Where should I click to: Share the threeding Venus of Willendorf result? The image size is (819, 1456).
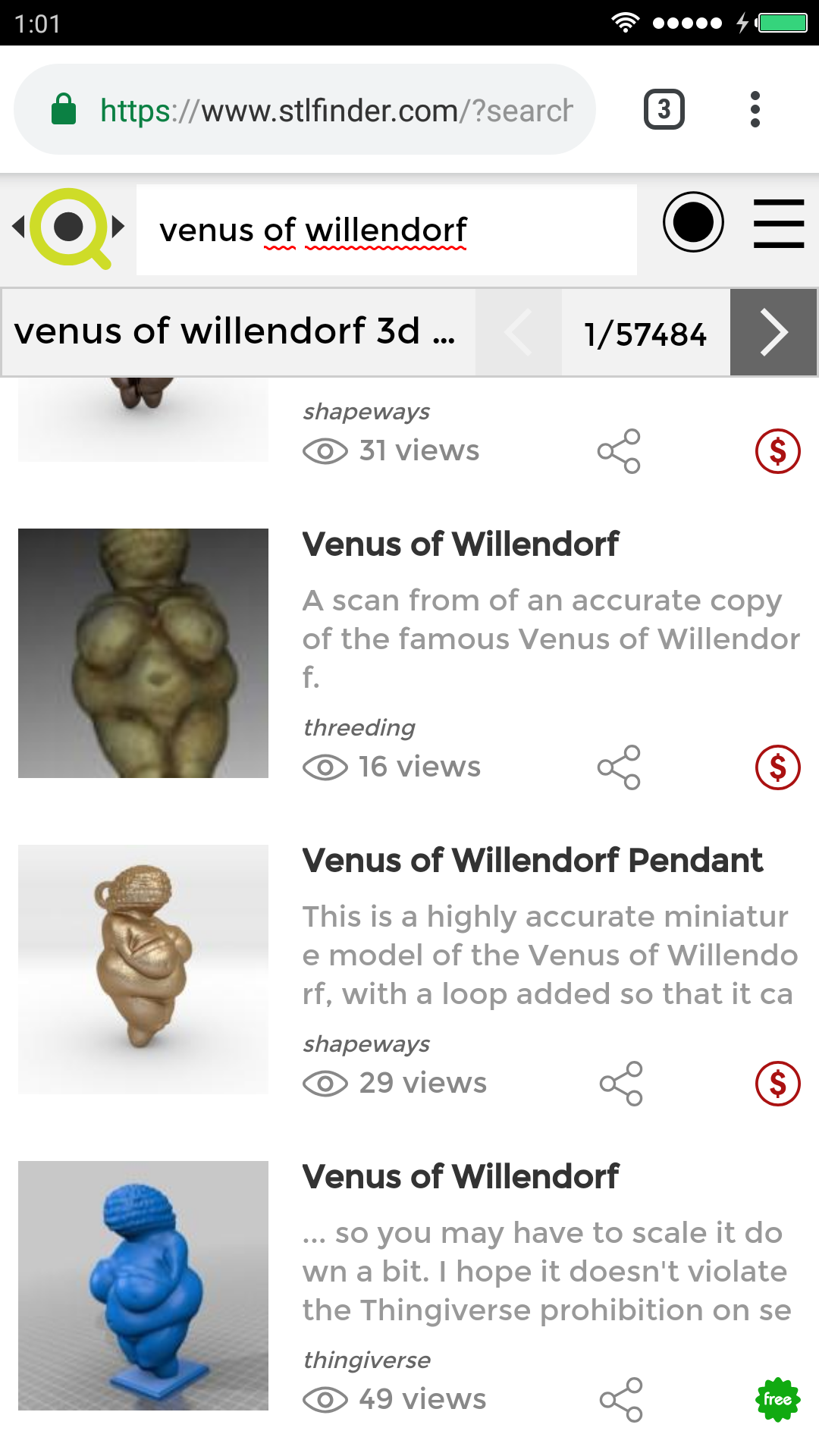tap(619, 767)
